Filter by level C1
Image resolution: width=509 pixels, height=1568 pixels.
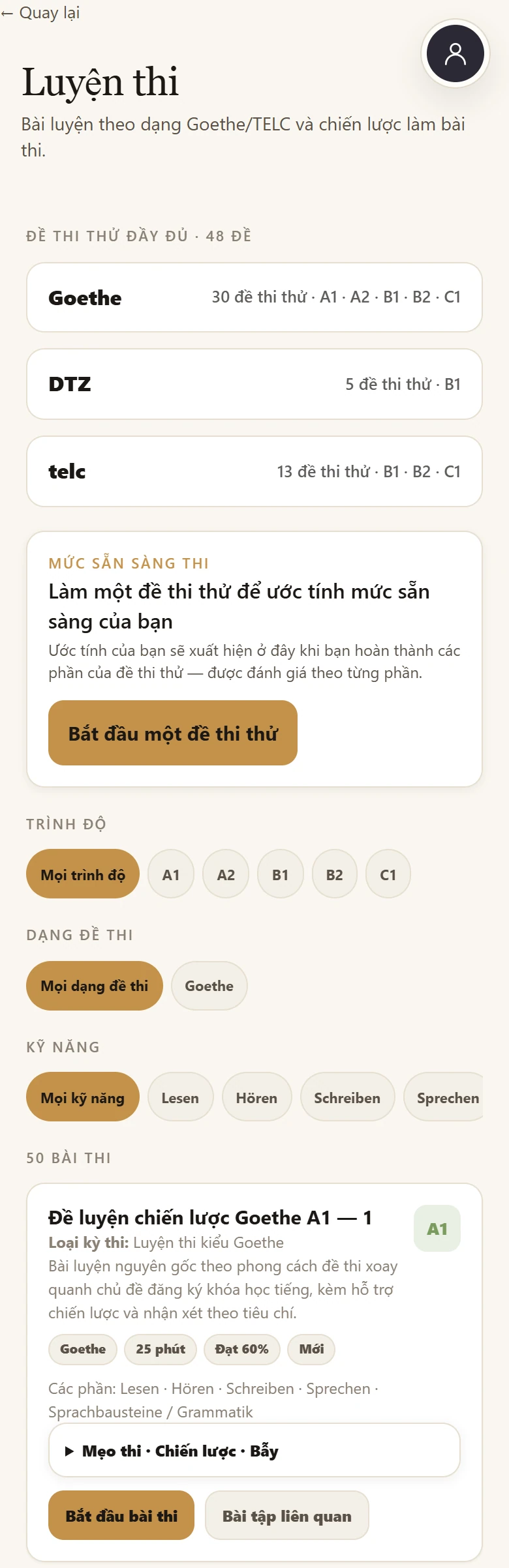(x=388, y=874)
